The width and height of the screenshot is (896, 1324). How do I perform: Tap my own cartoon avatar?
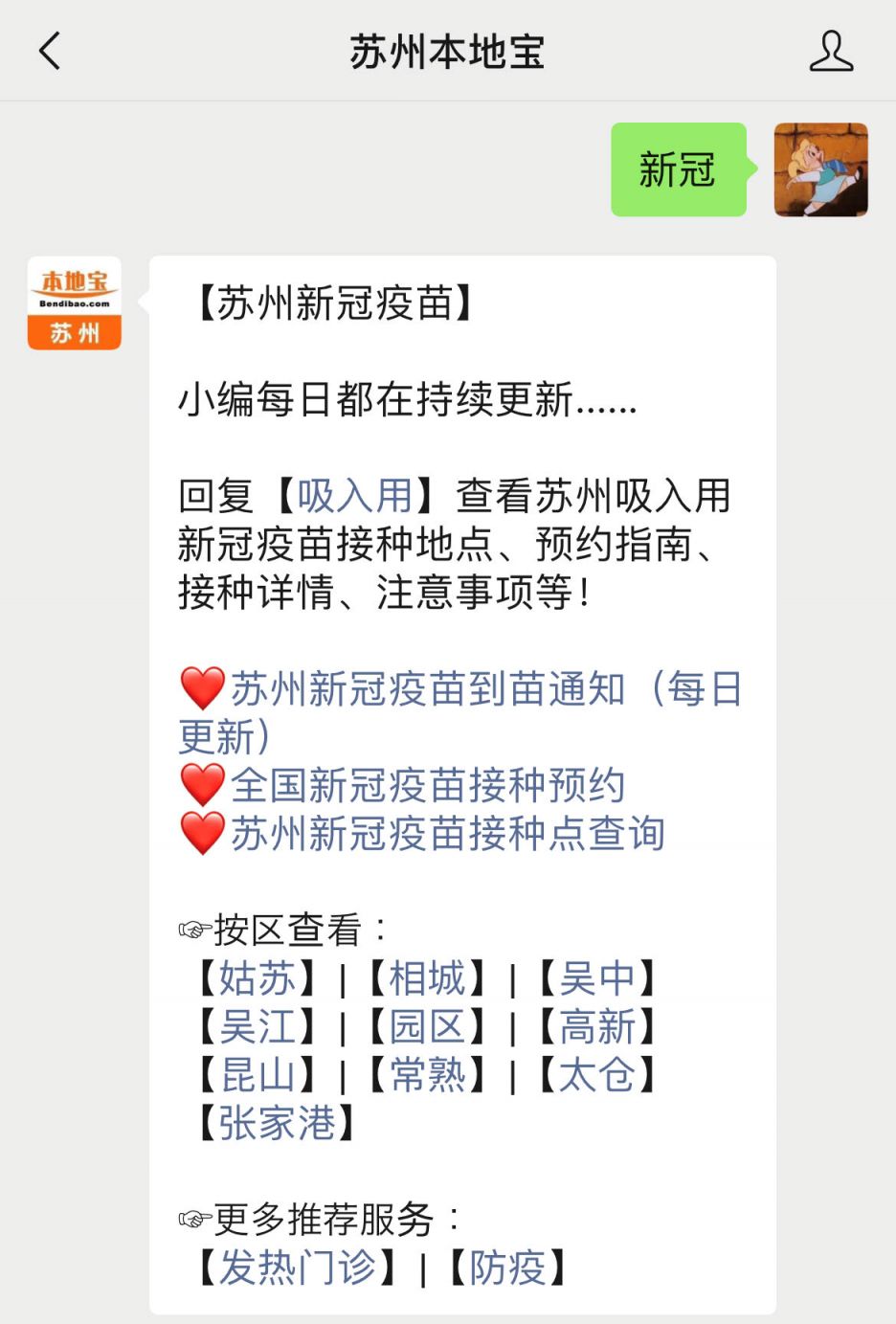pyautogui.click(x=820, y=169)
